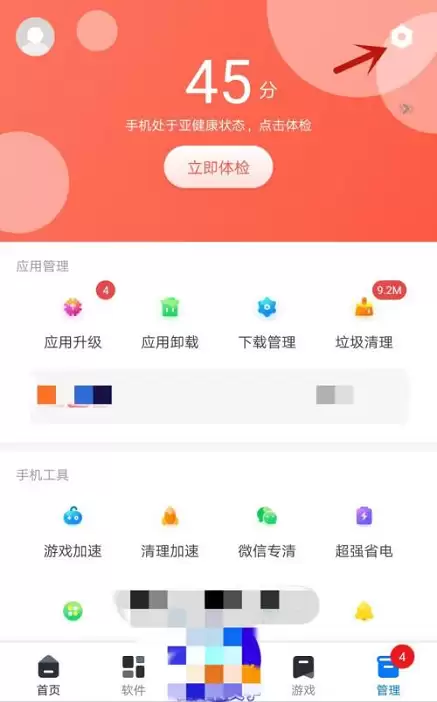Tap the profile avatar

[x=35, y=37]
